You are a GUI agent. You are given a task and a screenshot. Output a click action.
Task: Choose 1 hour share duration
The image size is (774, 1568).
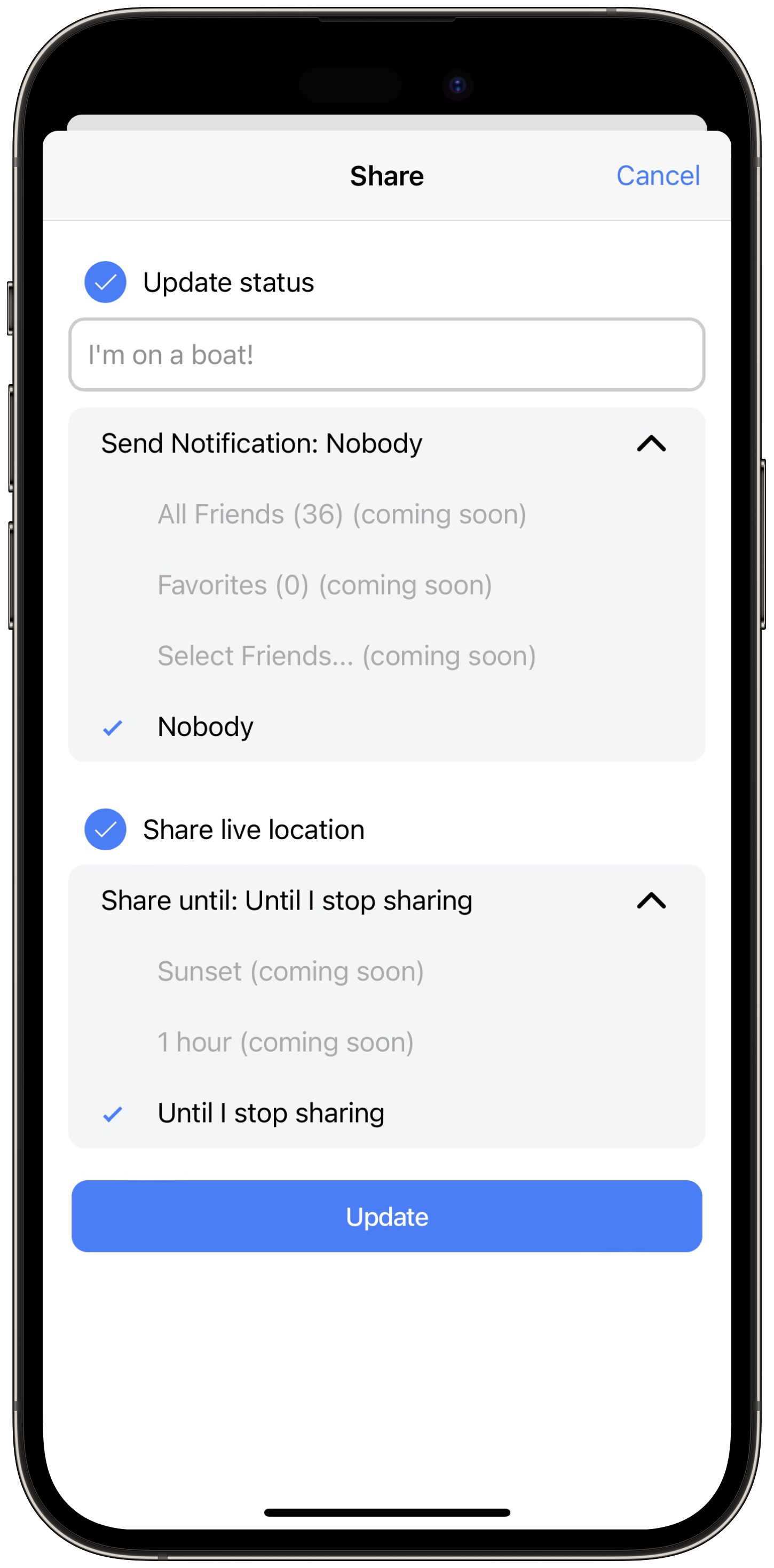pos(286,1042)
